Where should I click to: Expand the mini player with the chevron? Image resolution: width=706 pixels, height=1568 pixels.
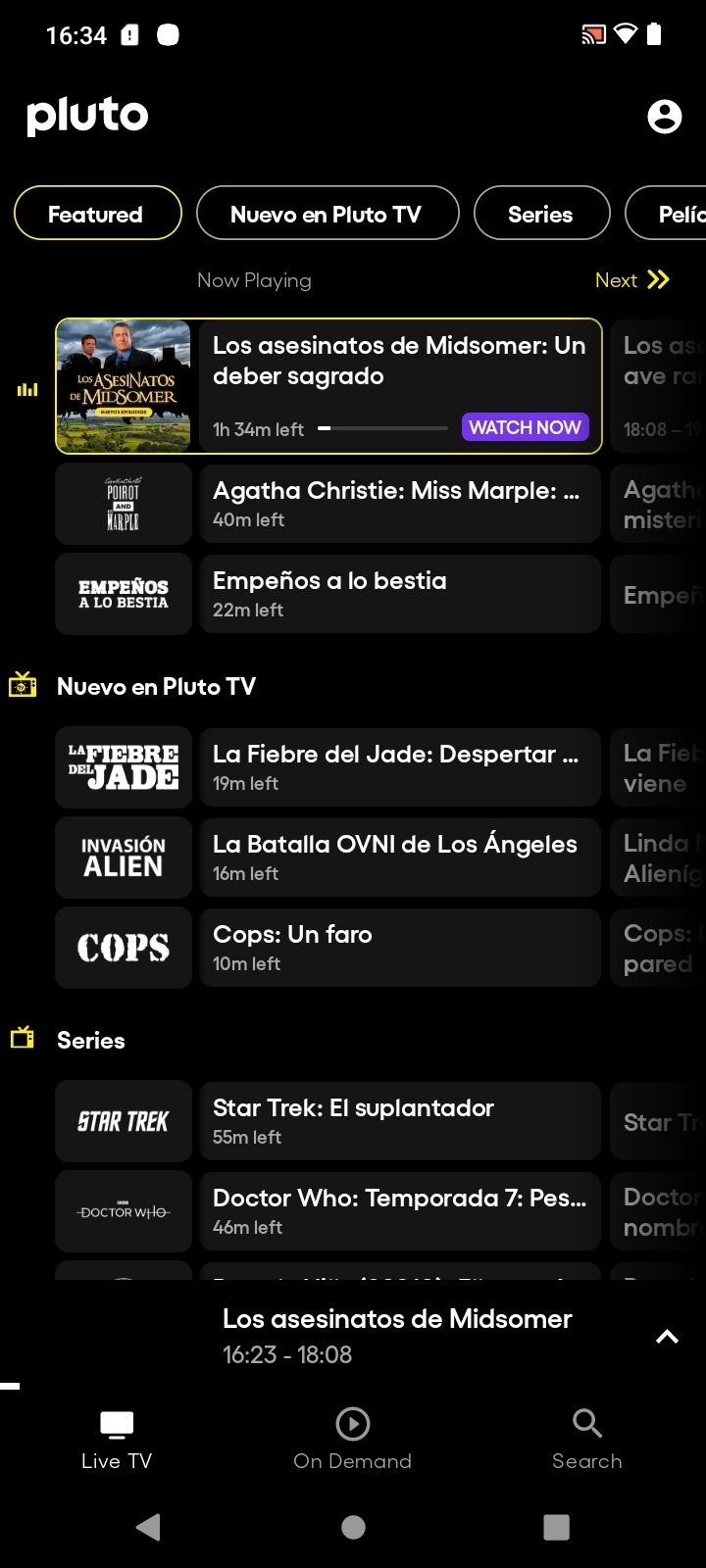click(667, 1336)
